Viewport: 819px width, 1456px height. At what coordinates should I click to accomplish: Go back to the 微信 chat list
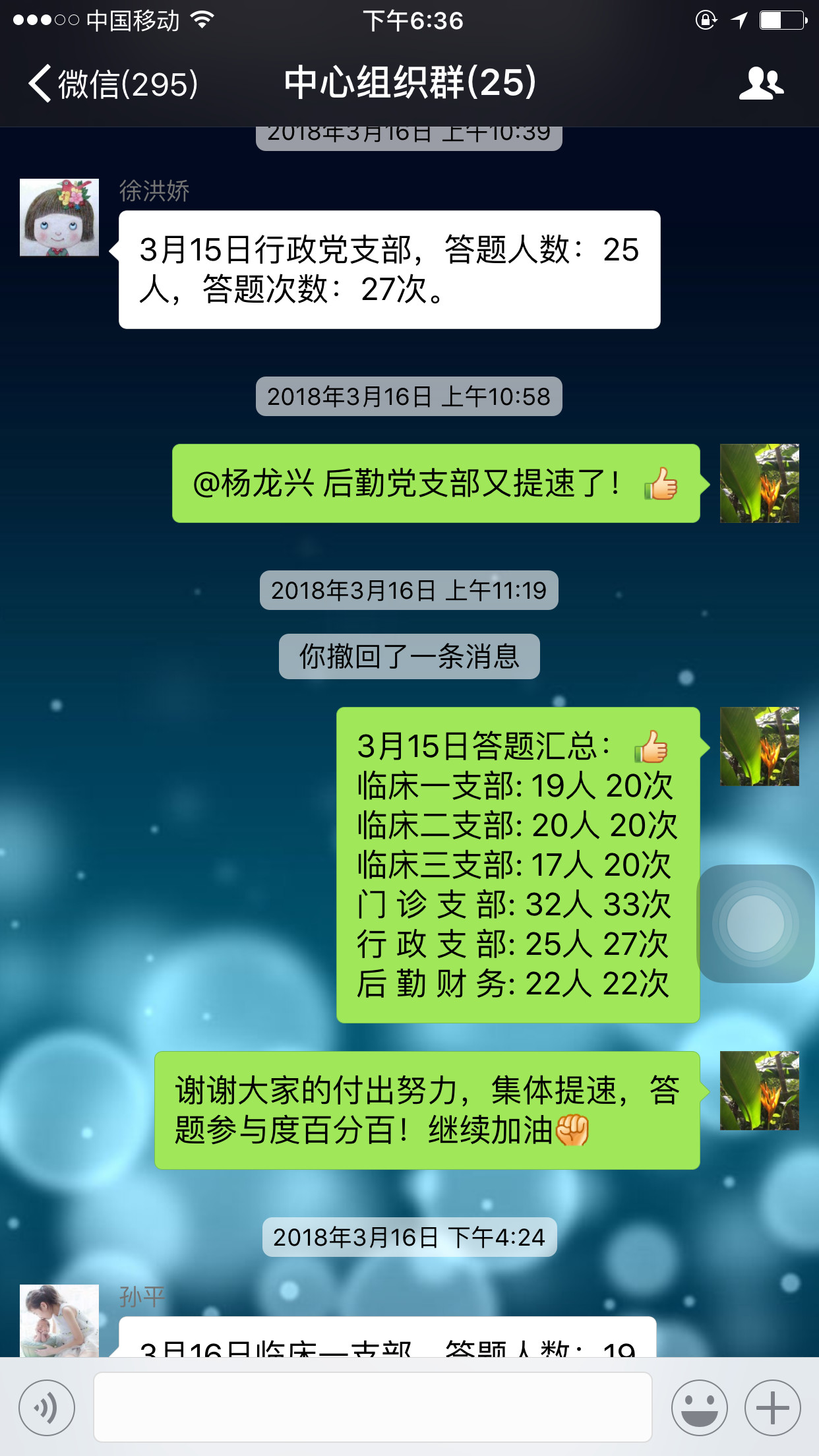click(x=112, y=84)
